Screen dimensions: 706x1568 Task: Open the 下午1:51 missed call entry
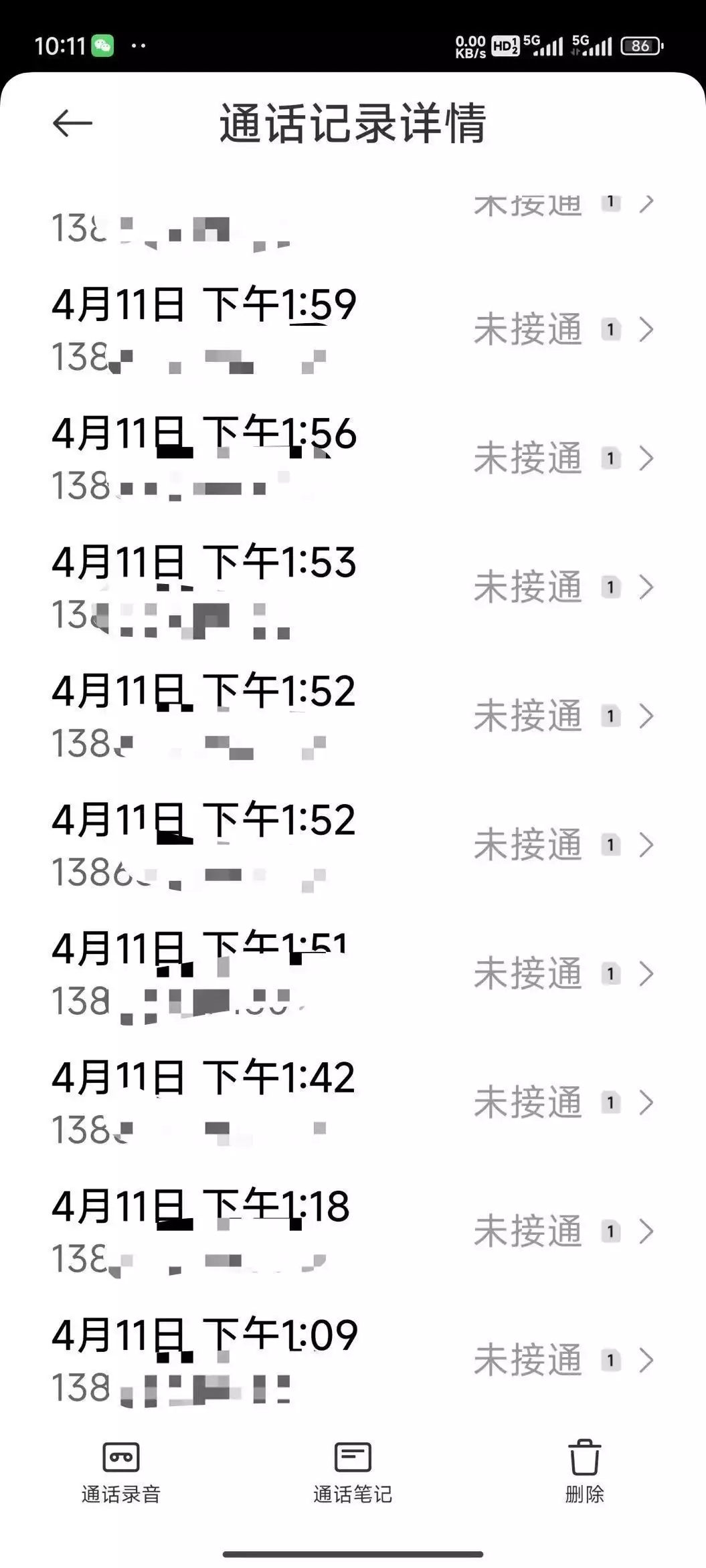353,974
